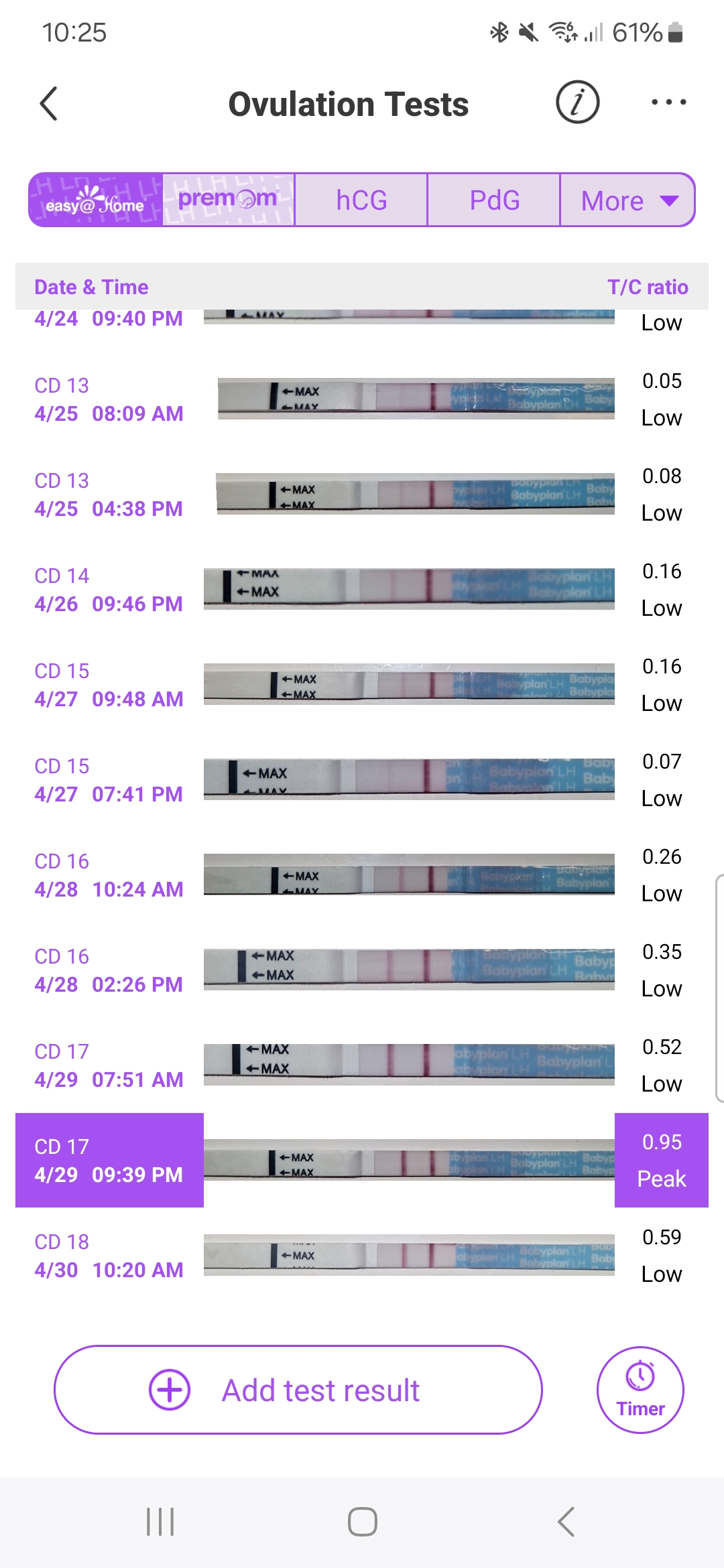This screenshot has height=1568, width=724.
Task: Start the Timer
Action: (640, 1390)
